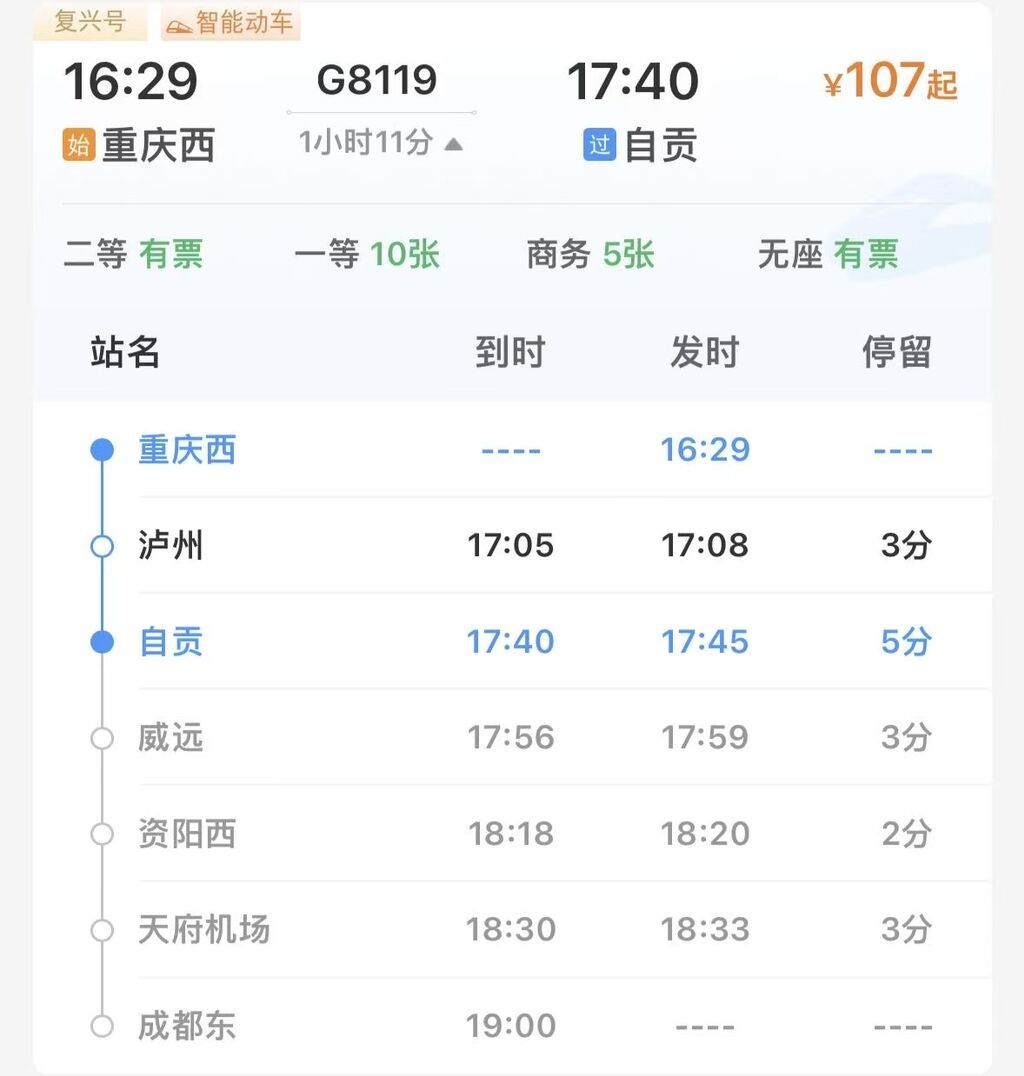Expand details of the 复兴号 tag

pos(91,21)
